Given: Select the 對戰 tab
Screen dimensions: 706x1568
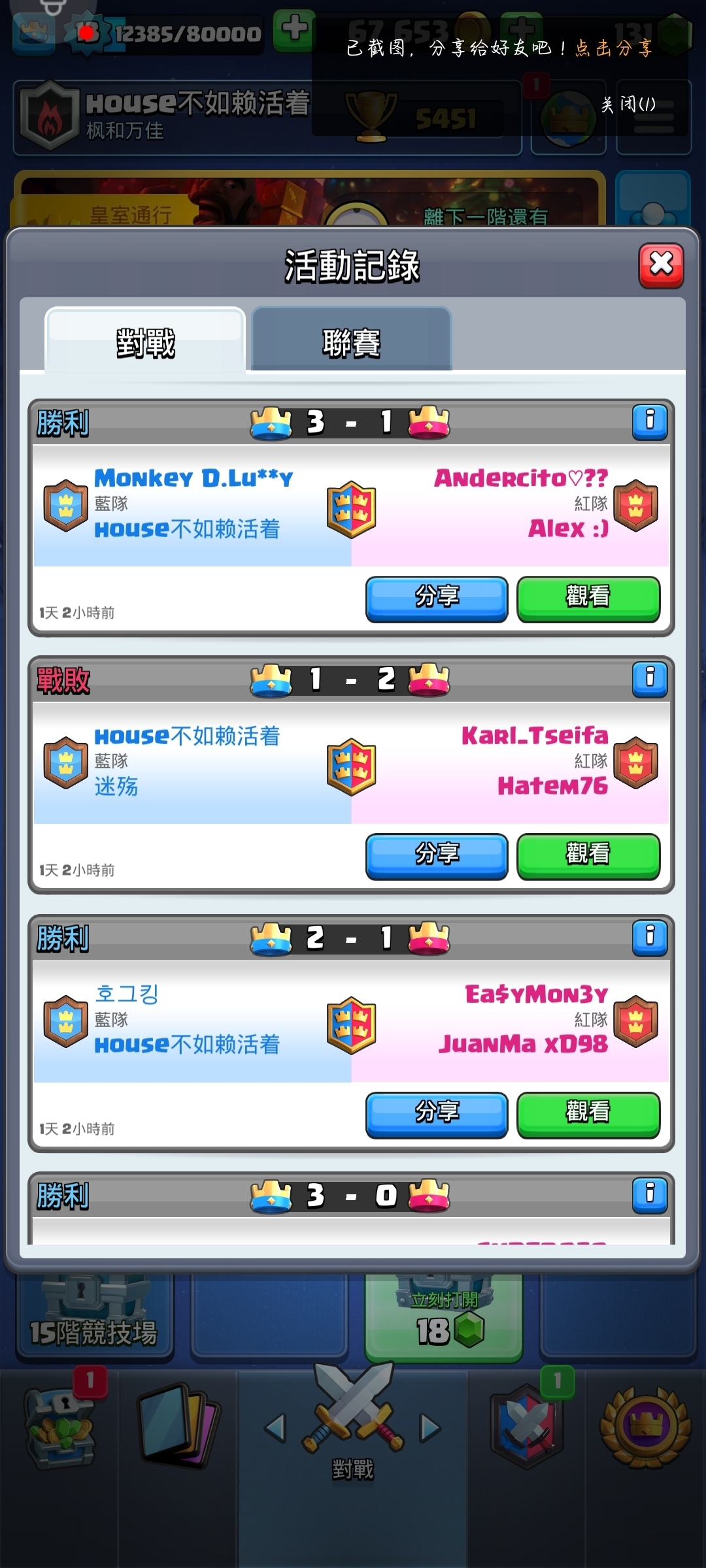Looking at the screenshot, I should (x=145, y=341).
